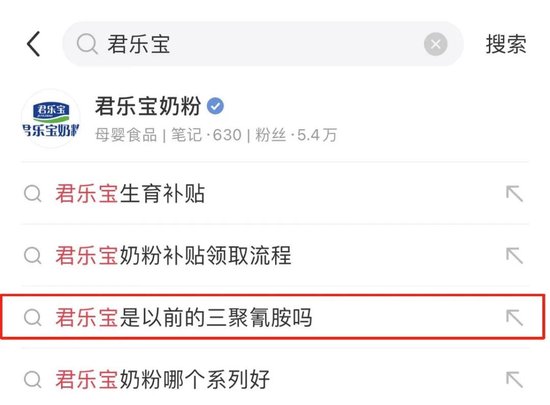
Task: Fill search box with 君乐宝生育补贴 arrow
Action: tap(514, 194)
